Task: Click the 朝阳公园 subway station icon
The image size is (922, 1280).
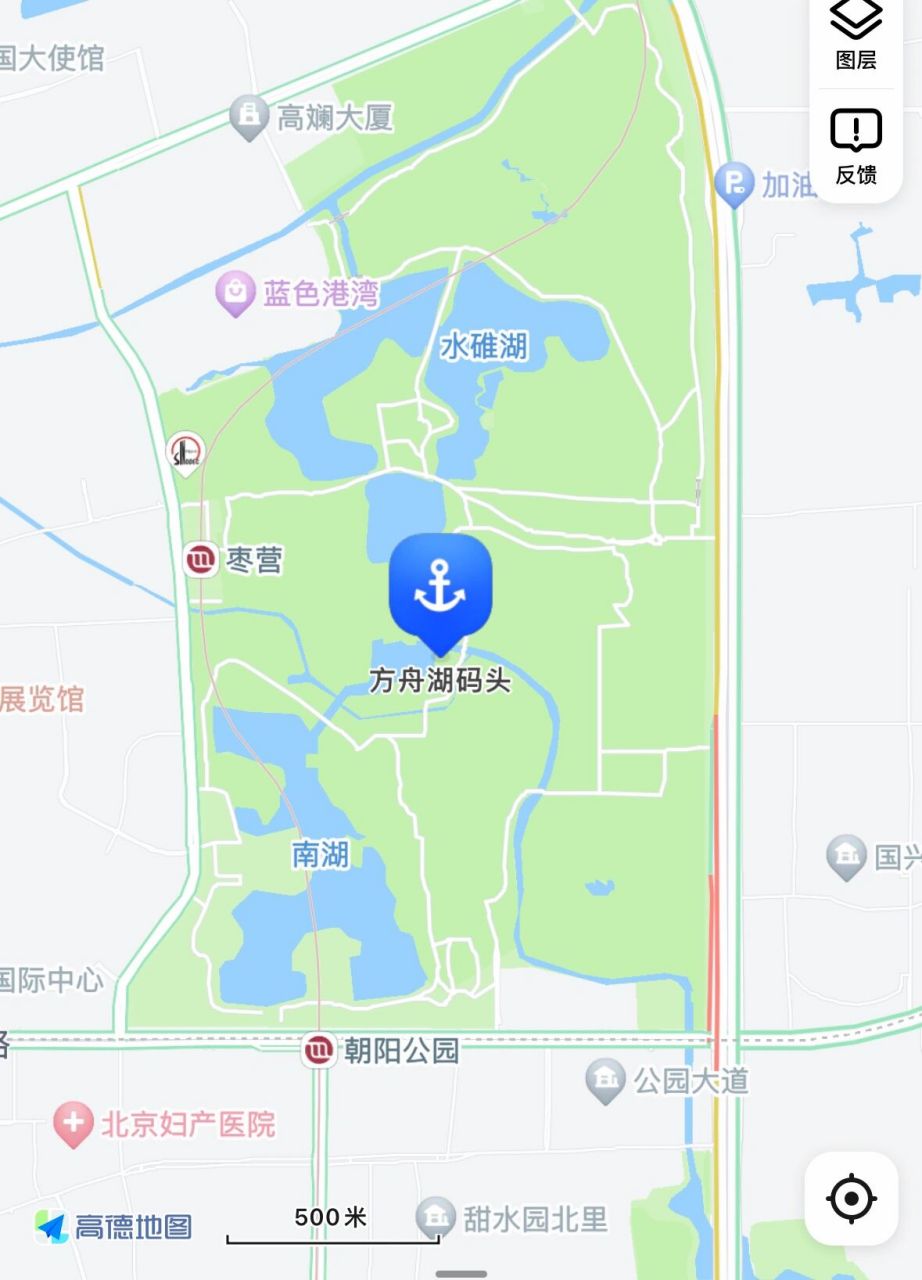Action: pos(317,1052)
